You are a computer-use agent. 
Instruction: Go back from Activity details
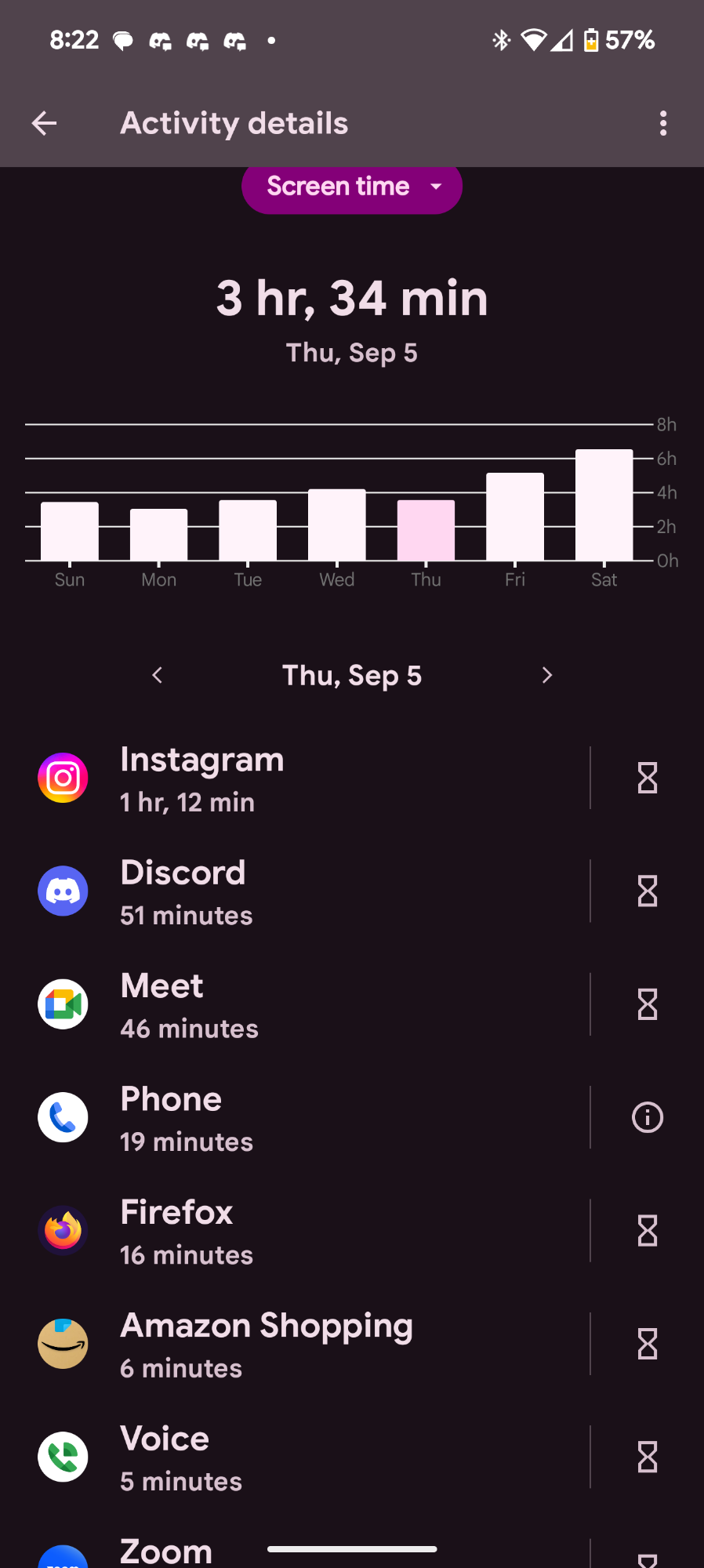tap(45, 123)
